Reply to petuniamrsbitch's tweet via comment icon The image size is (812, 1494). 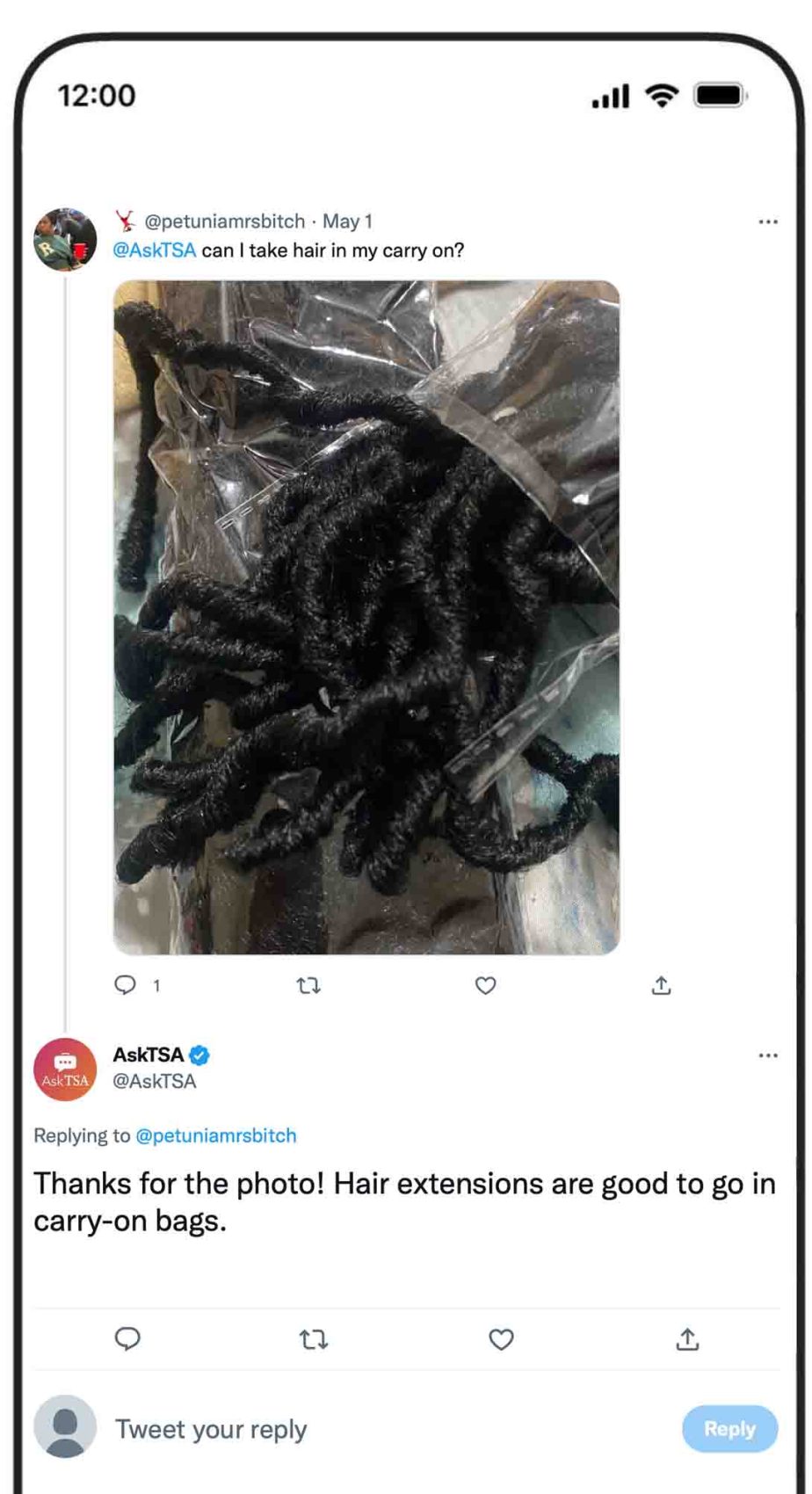pyautogui.click(x=127, y=985)
